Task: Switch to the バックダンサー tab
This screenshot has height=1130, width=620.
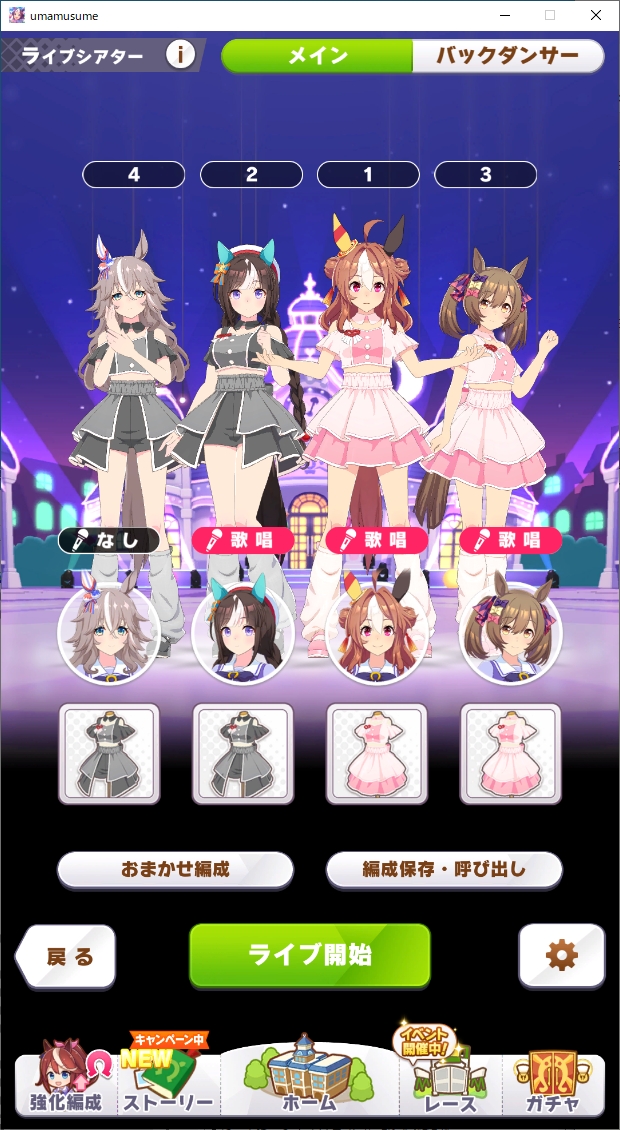Action: pyautogui.click(x=508, y=55)
